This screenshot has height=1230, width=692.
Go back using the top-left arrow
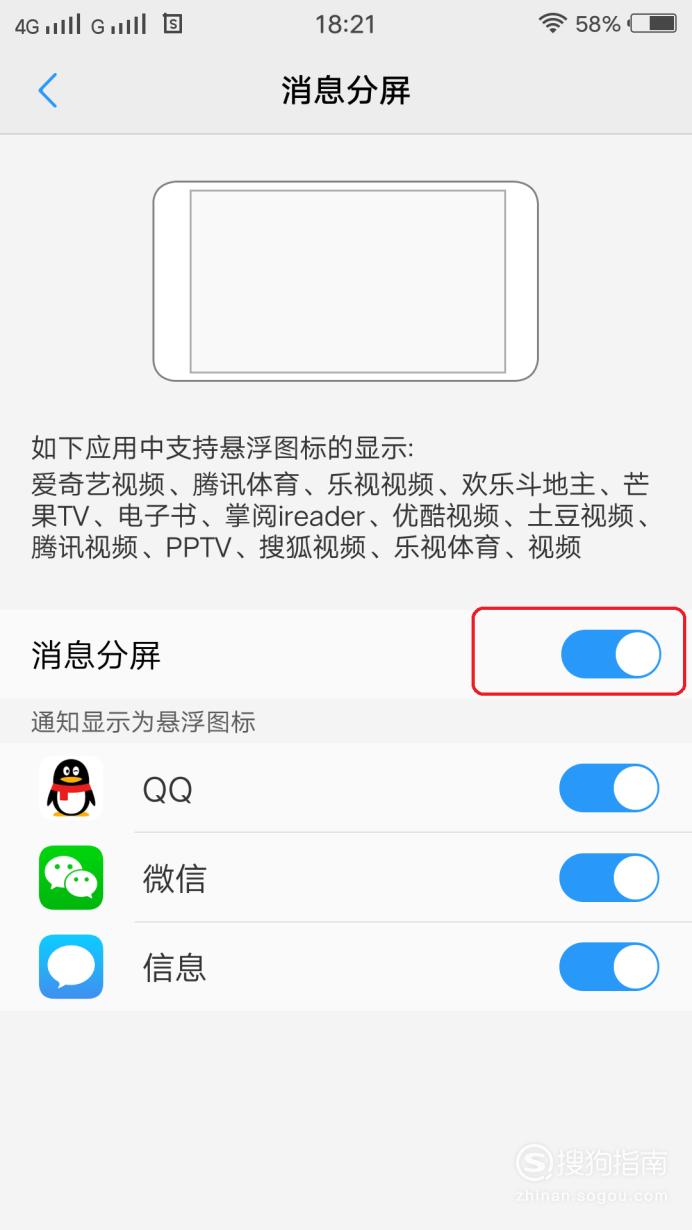[x=47, y=91]
